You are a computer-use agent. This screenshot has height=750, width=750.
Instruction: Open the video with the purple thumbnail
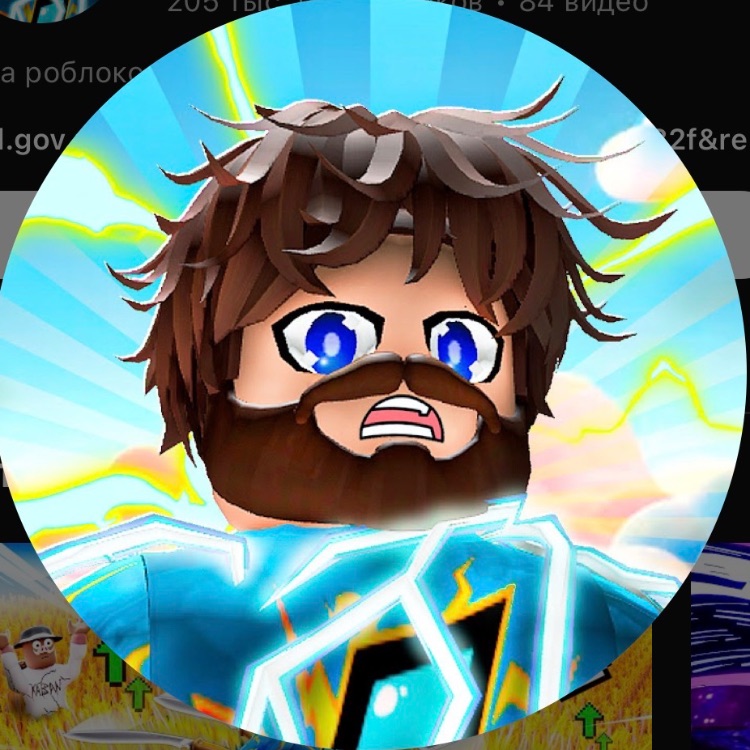[722, 640]
